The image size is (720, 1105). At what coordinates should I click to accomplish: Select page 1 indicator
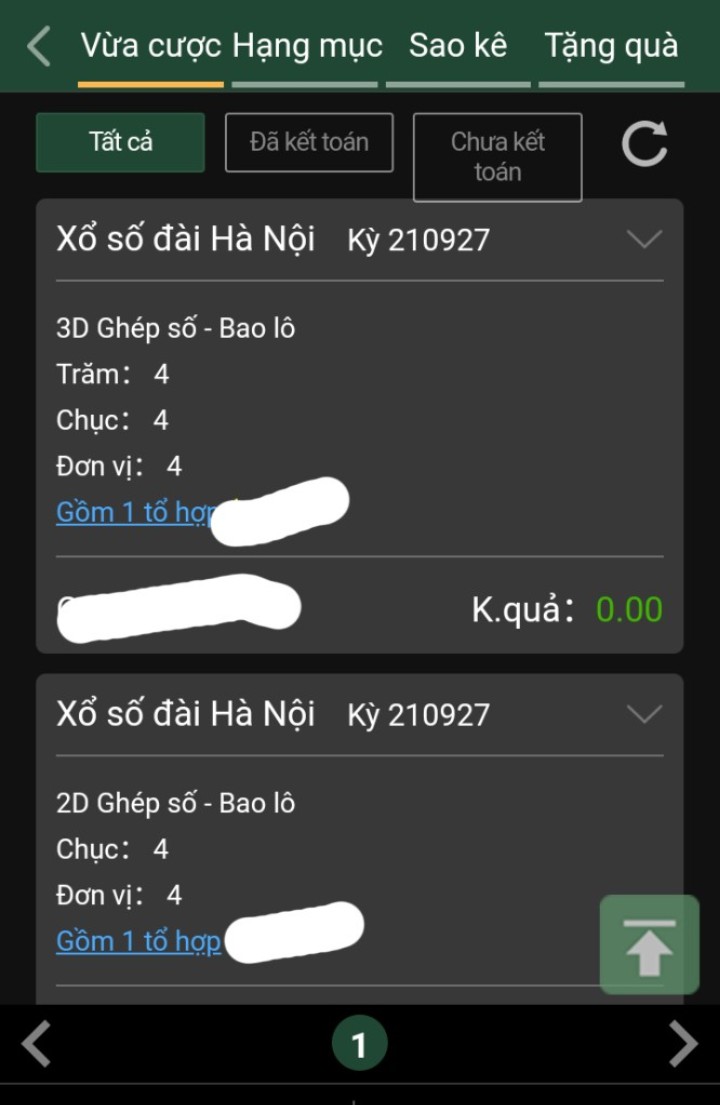click(359, 1045)
